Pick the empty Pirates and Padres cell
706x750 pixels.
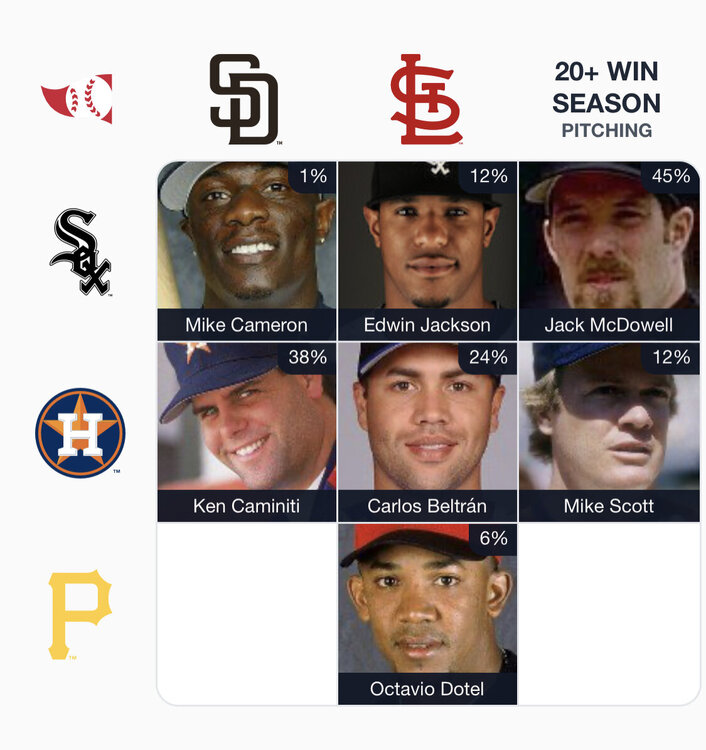click(246, 613)
